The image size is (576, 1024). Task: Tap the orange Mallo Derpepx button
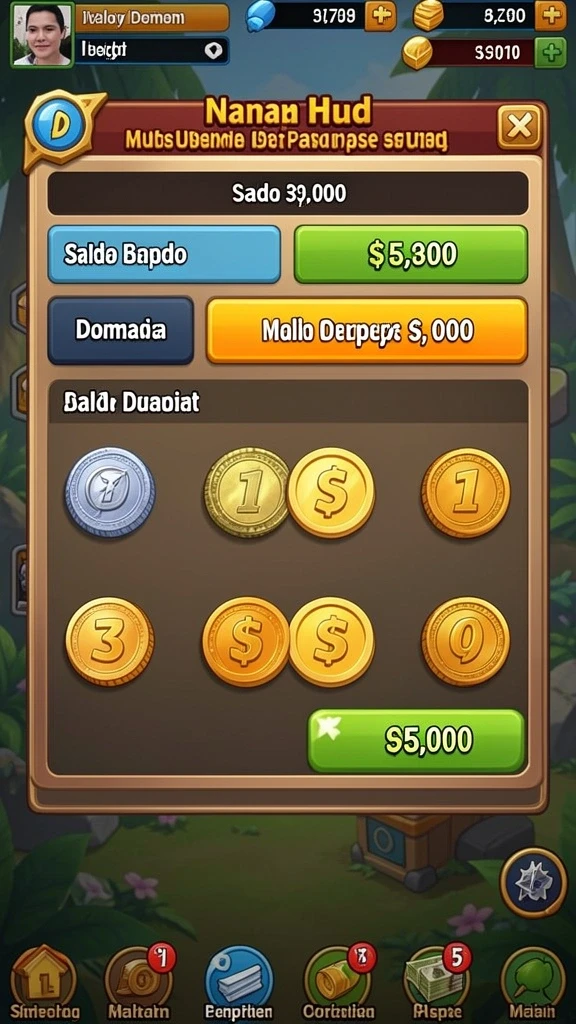(x=367, y=330)
